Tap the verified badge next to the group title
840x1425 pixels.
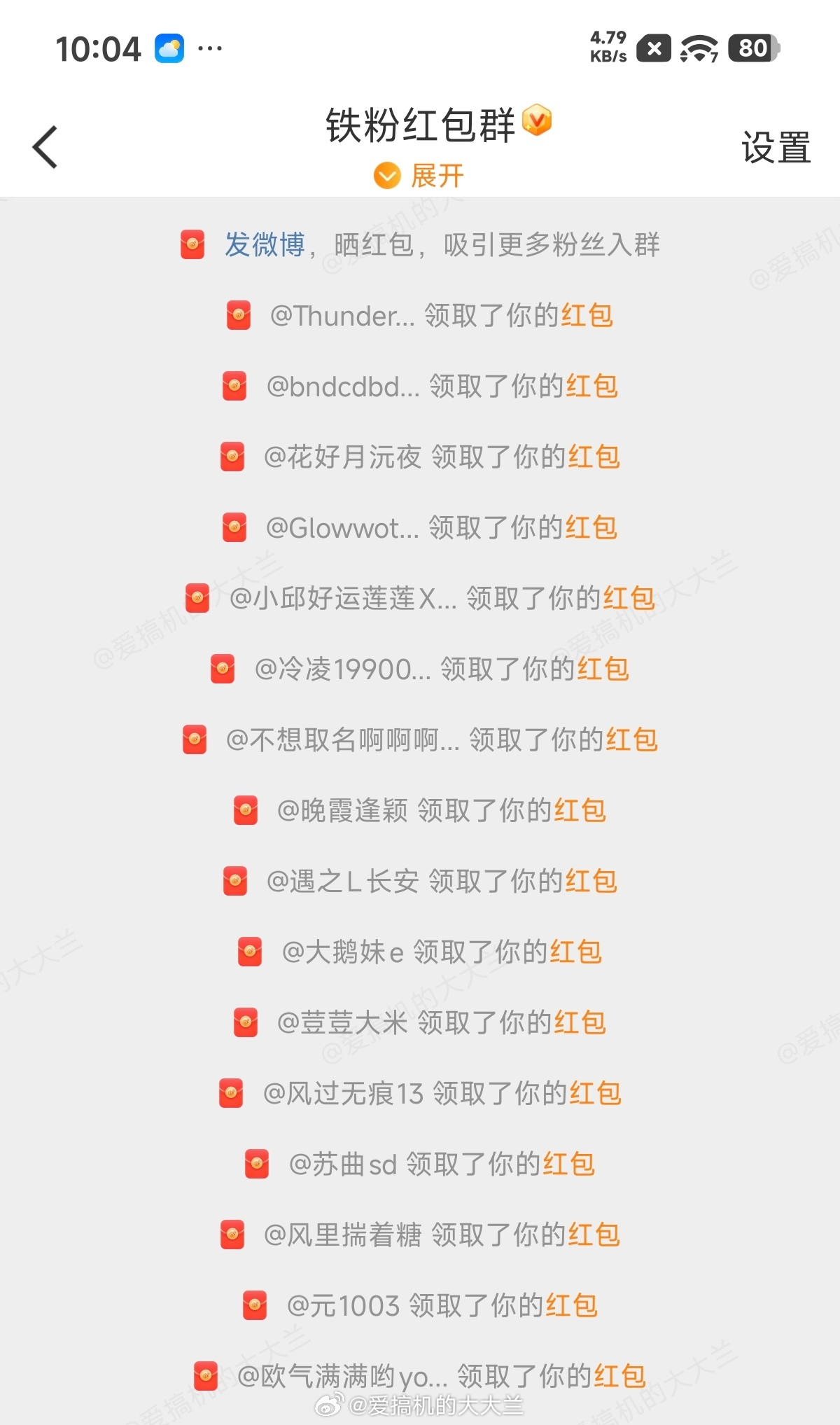point(537,122)
